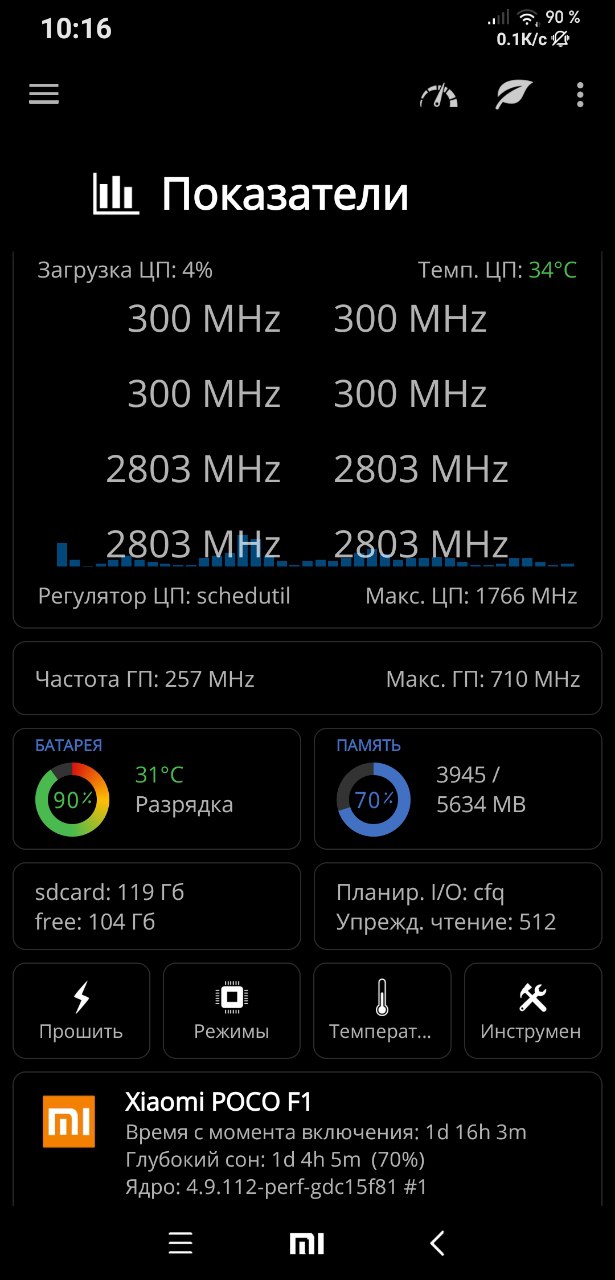
Task: Go back with the system back button
Action: click(437, 1243)
